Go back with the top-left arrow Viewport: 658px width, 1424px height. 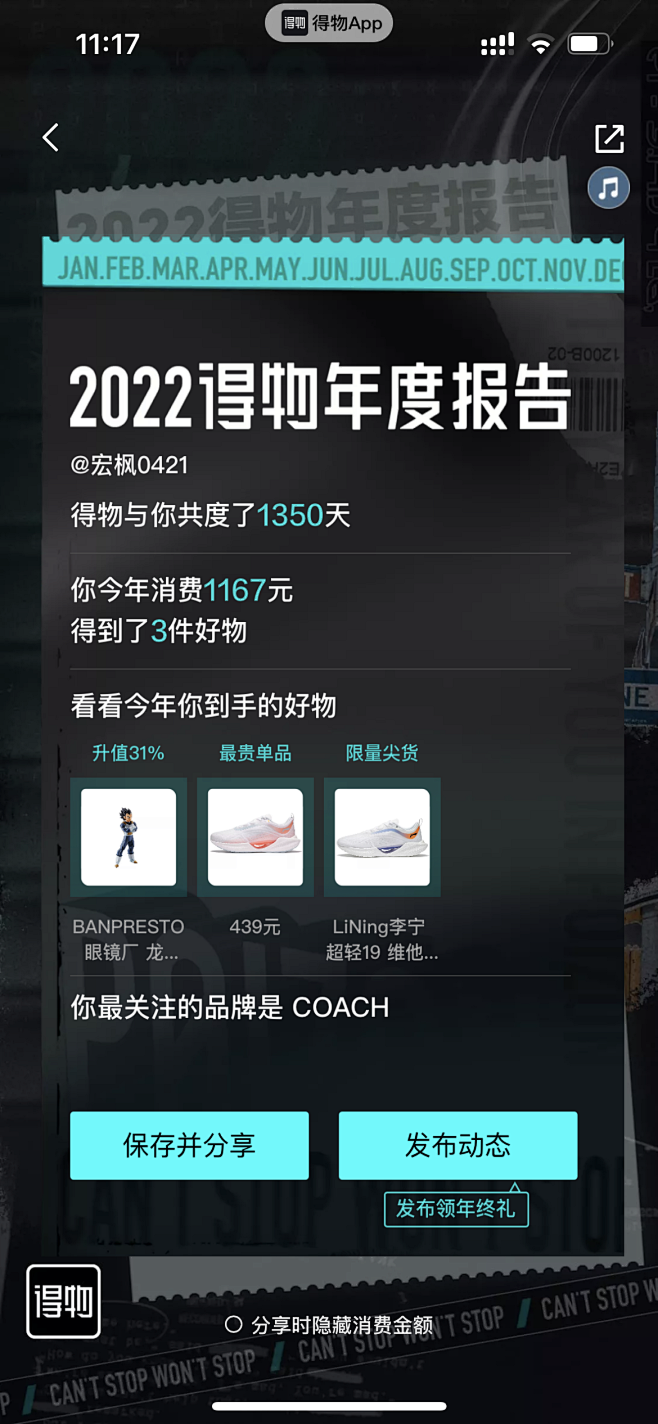click(x=51, y=138)
